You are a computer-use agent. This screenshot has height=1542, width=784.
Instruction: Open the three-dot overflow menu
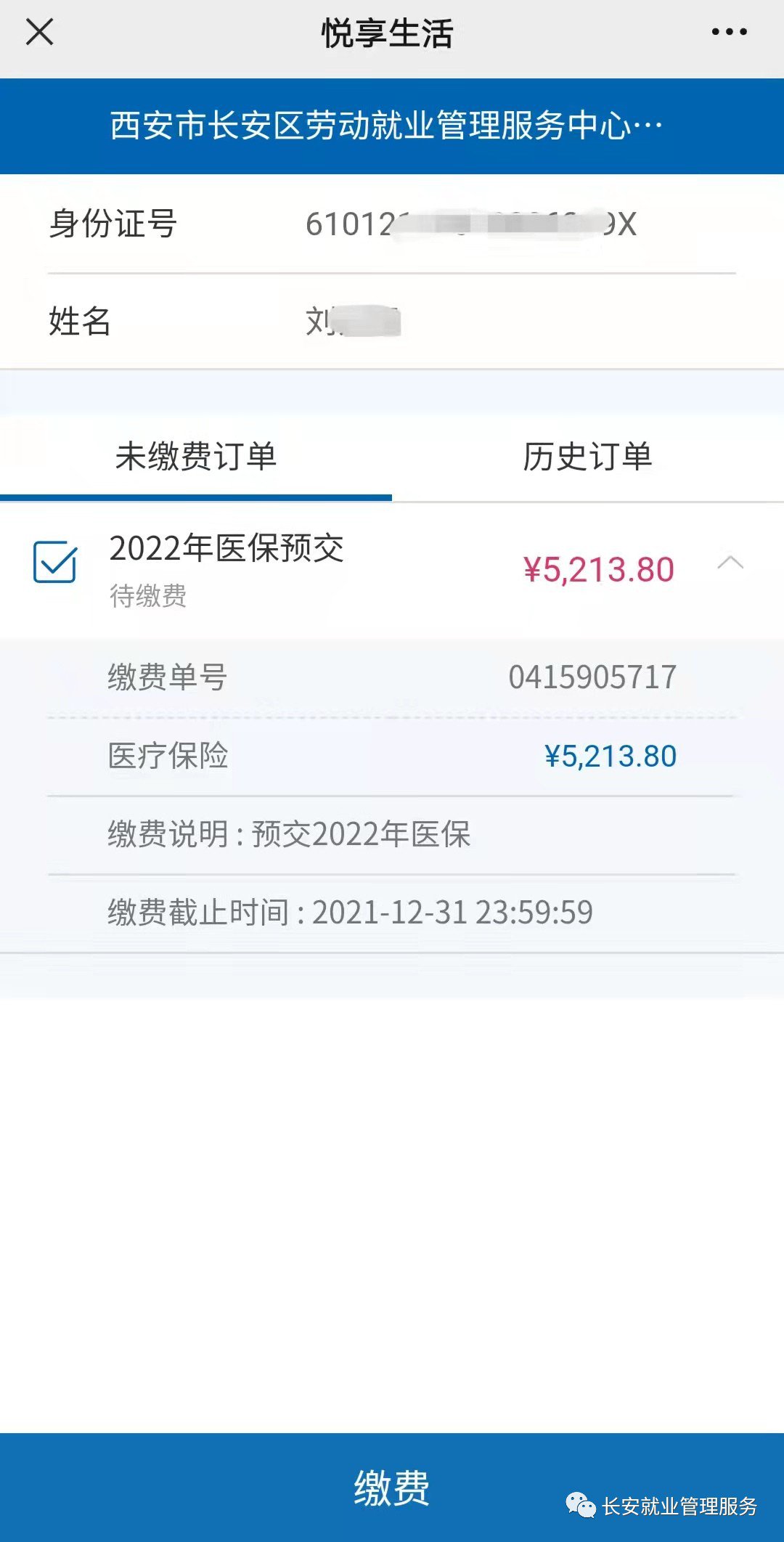(729, 33)
